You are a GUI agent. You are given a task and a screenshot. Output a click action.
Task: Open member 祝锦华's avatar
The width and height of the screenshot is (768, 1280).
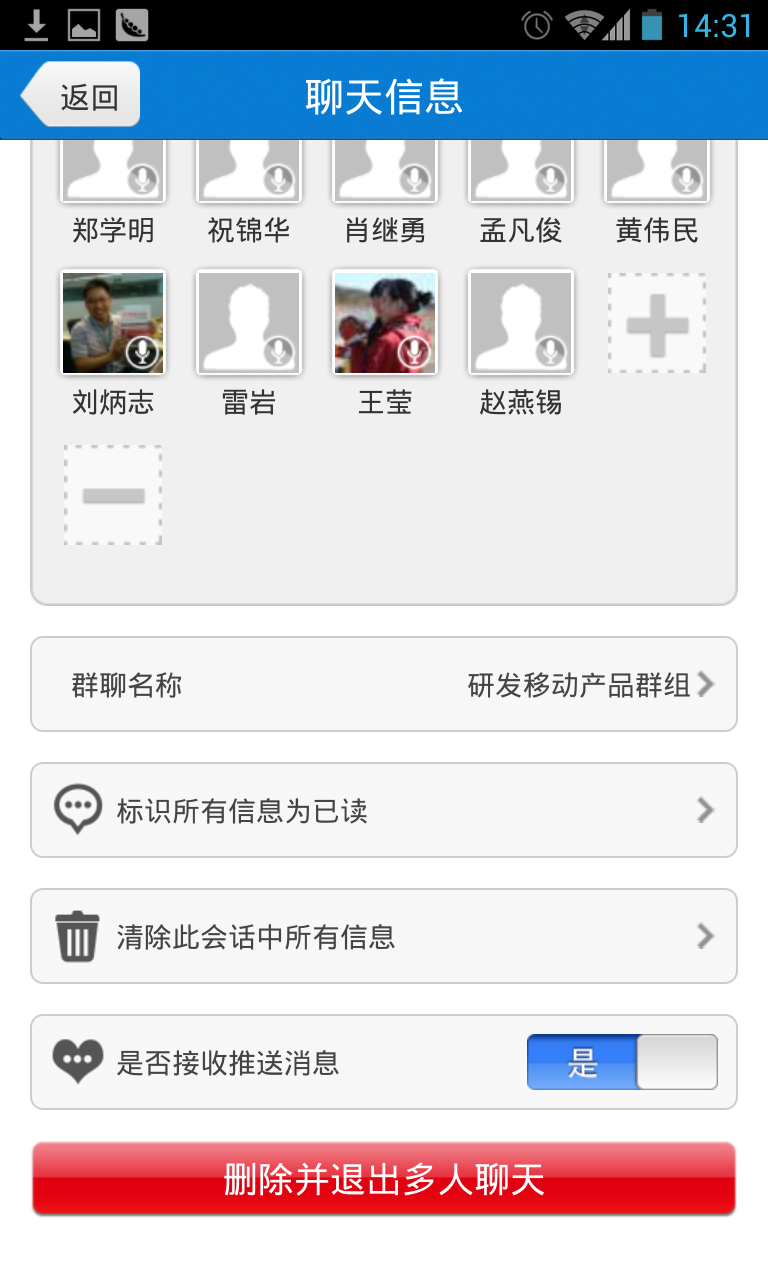pos(249,171)
